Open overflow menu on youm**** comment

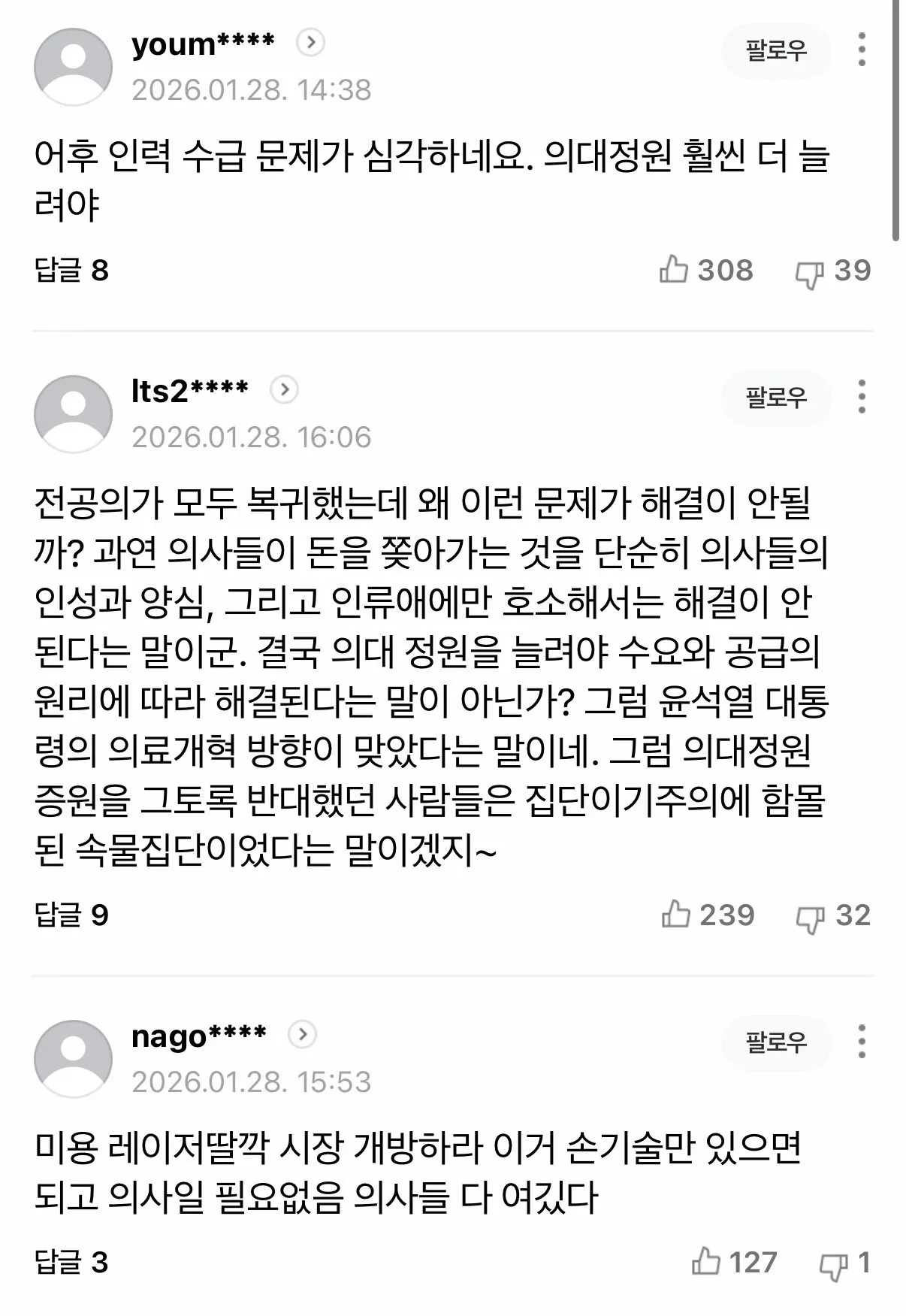862,50
